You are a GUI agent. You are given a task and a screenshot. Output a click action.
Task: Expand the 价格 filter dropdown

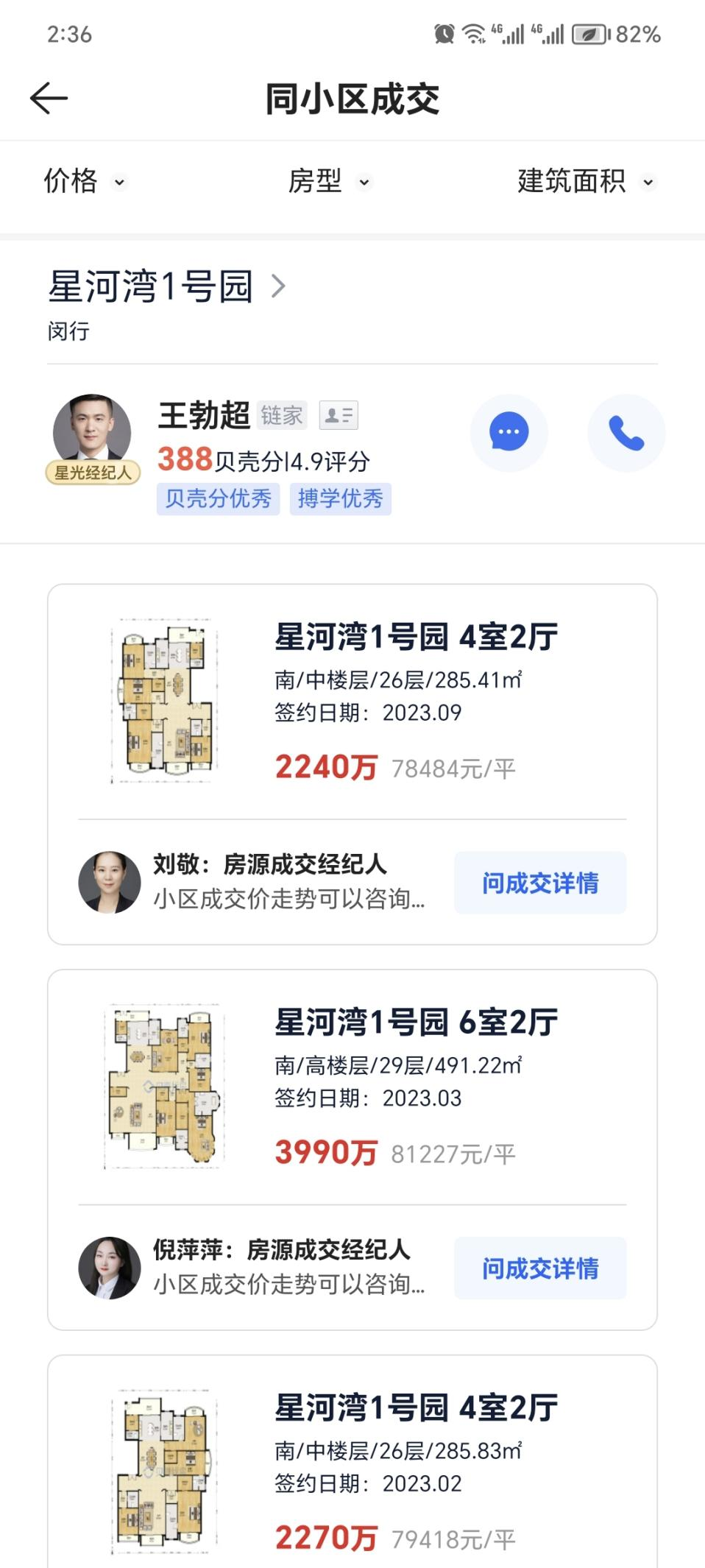pos(85,181)
